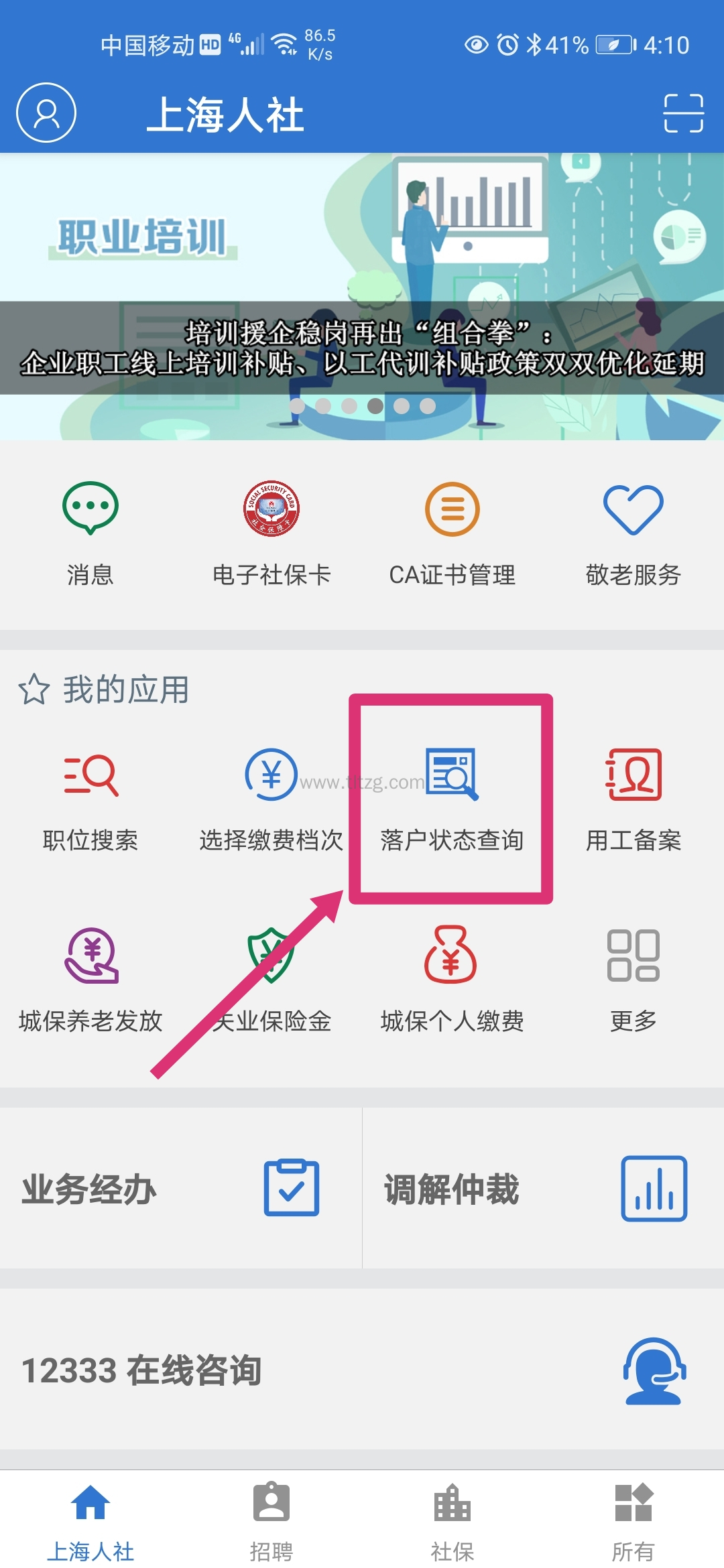
Task: Open the scan code icon
Action: click(x=683, y=113)
